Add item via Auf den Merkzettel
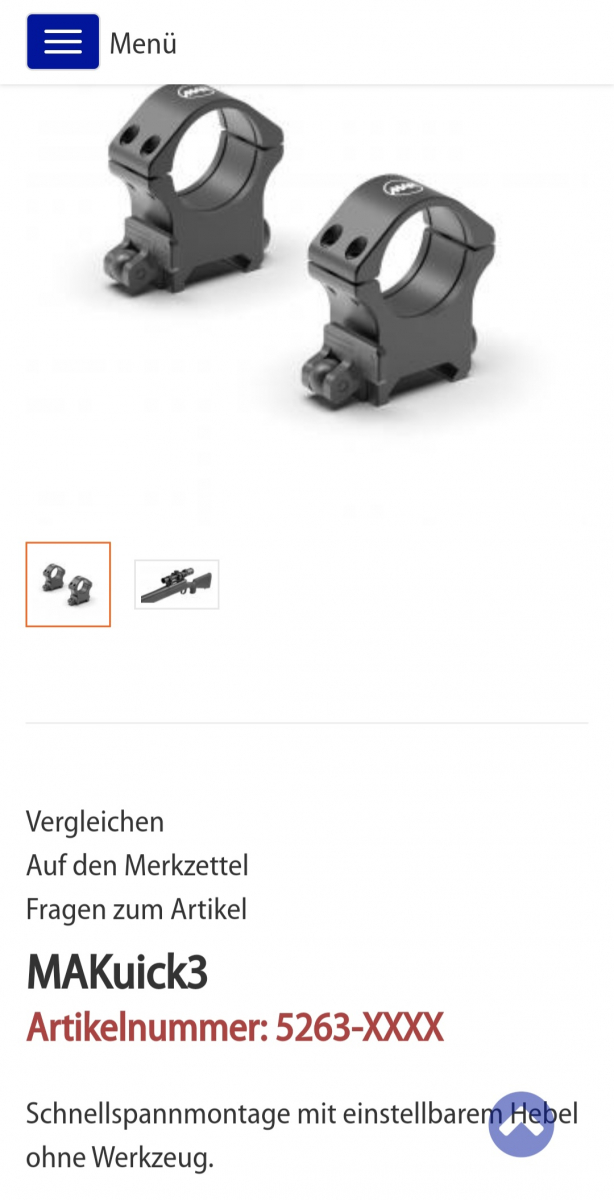 click(137, 866)
